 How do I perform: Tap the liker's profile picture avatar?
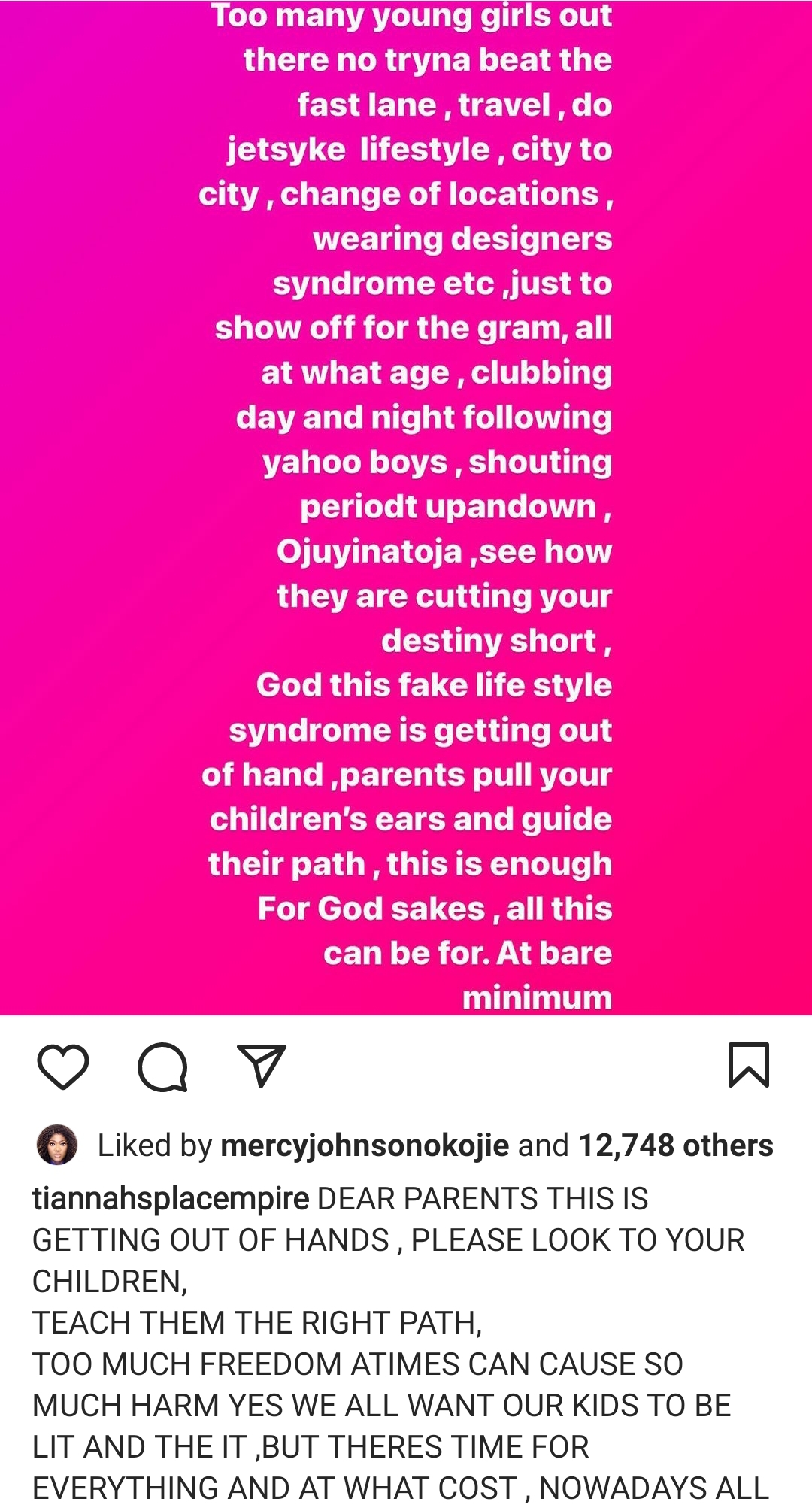57,1145
